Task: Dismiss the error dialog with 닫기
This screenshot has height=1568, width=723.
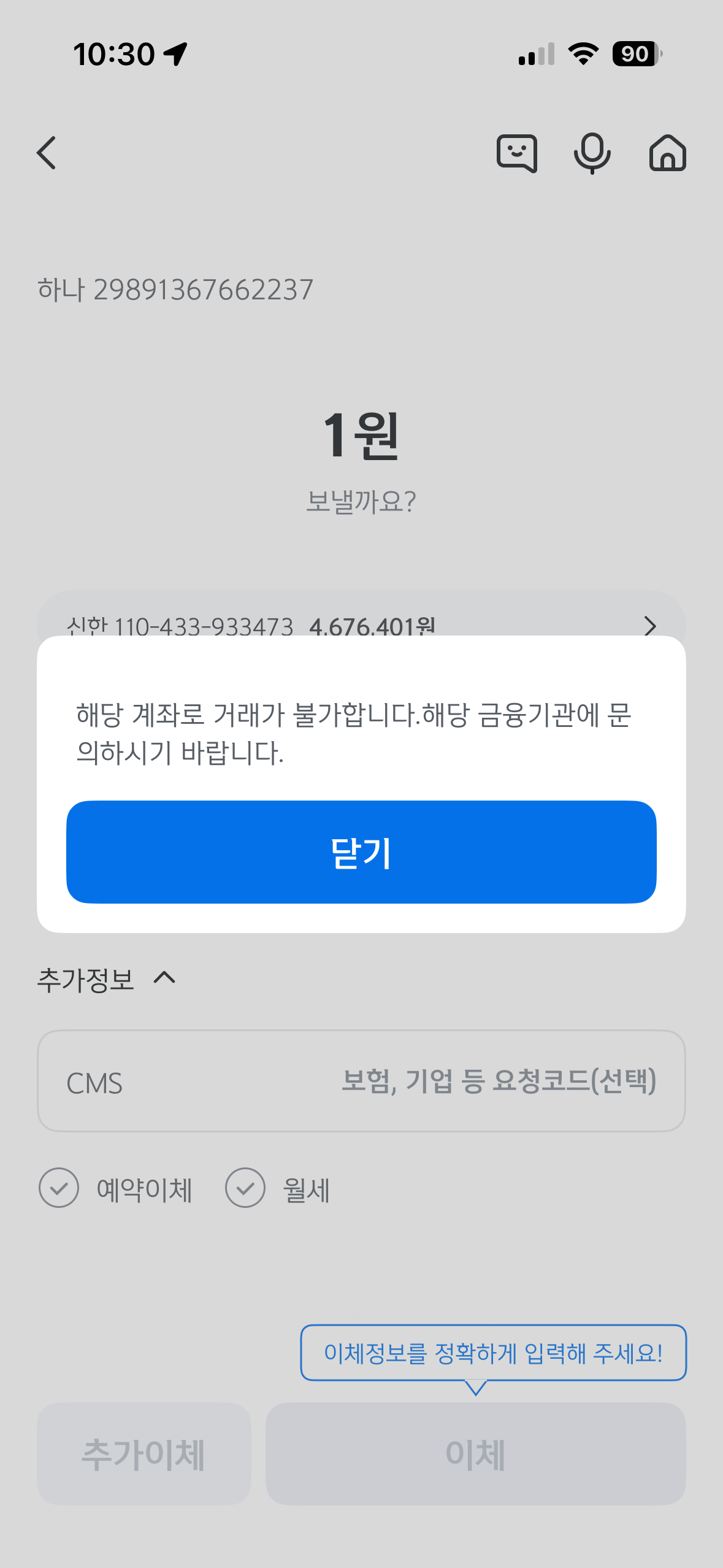Action: tap(361, 851)
